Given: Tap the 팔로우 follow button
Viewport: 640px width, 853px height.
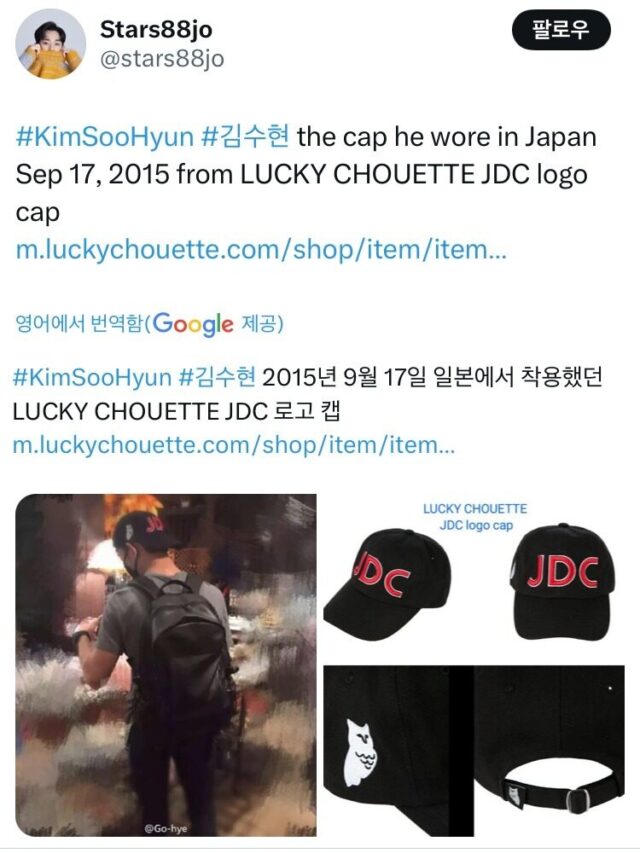Looking at the screenshot, I should (x=560, y=30).
